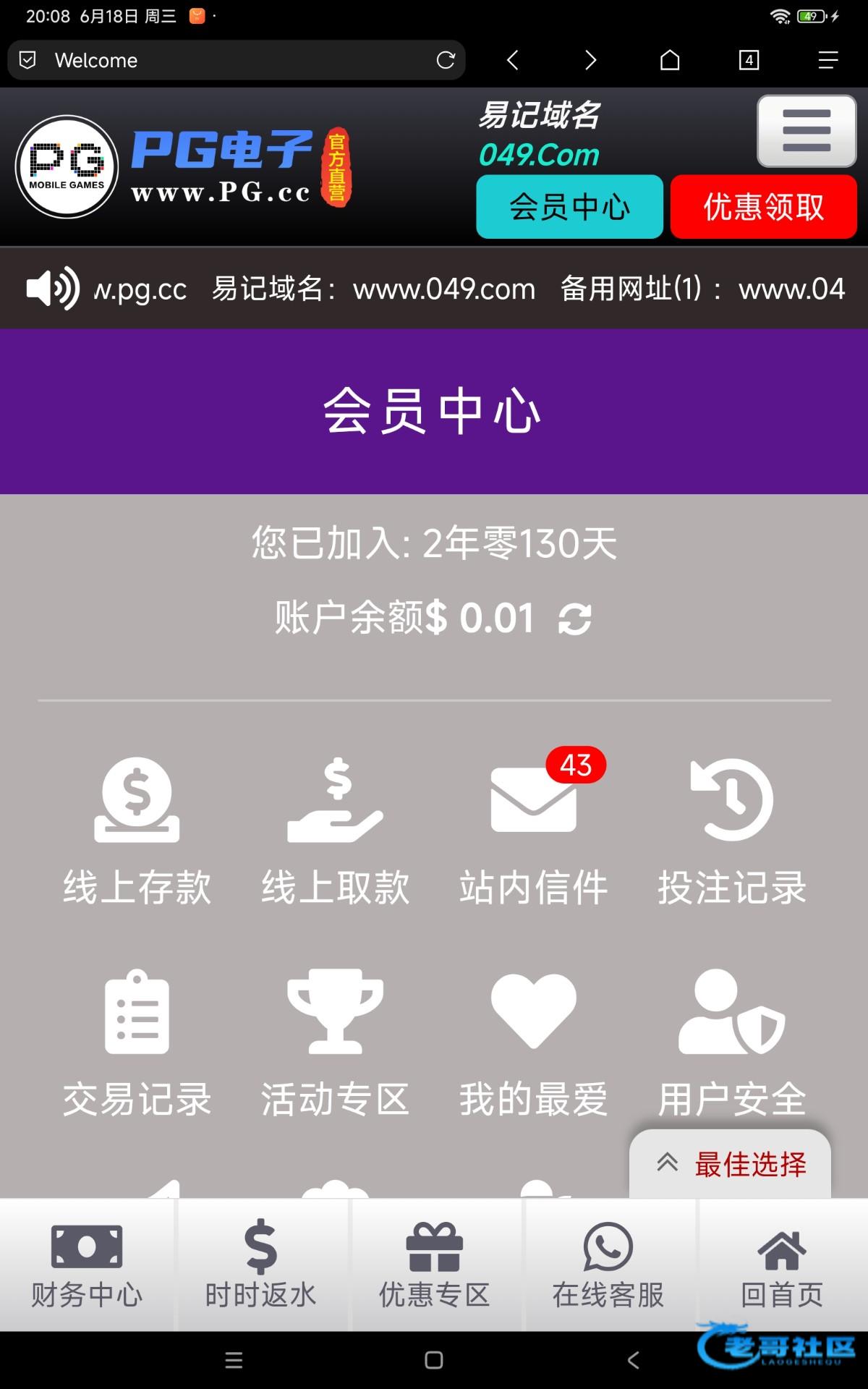Viewport: 868px width, 1389px height.
Task: View 投注记录 betting history
Action: (731, 832)
